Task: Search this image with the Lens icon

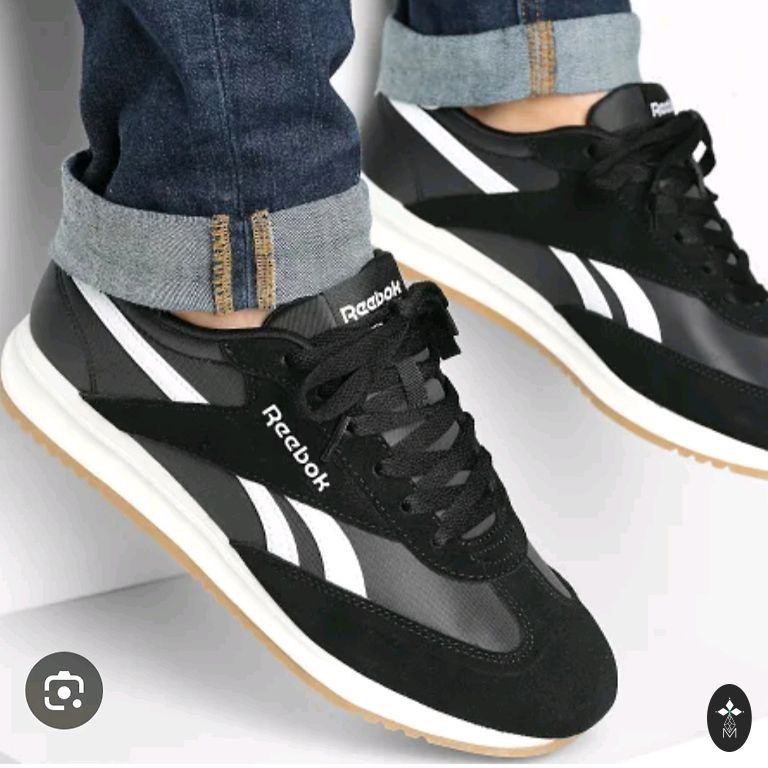Action: click(64, 690)
